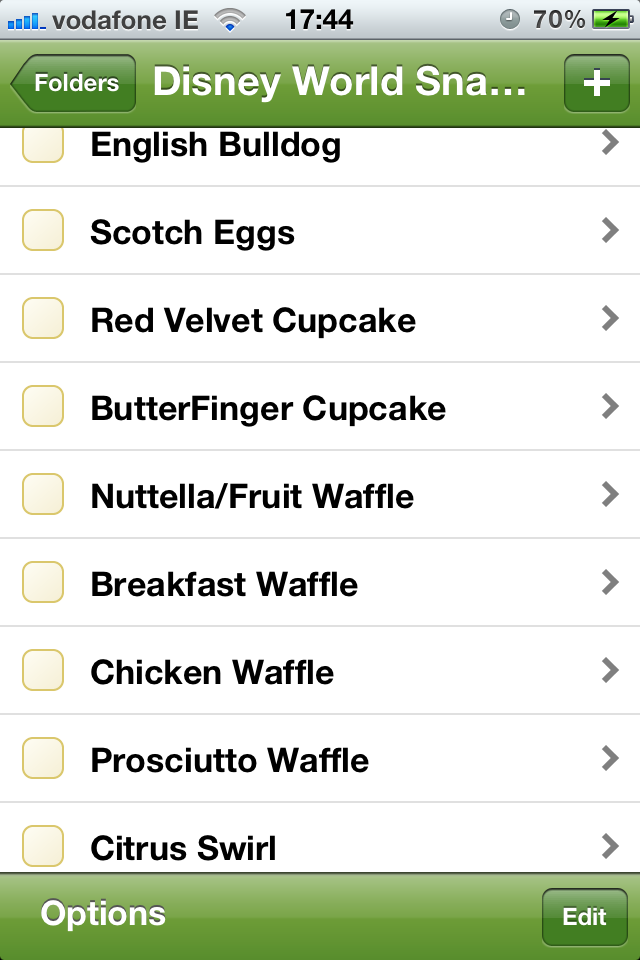Screen dimensions: 640x960
Task: Mark ButterFinger Cupcake as done
Action: 43,407
